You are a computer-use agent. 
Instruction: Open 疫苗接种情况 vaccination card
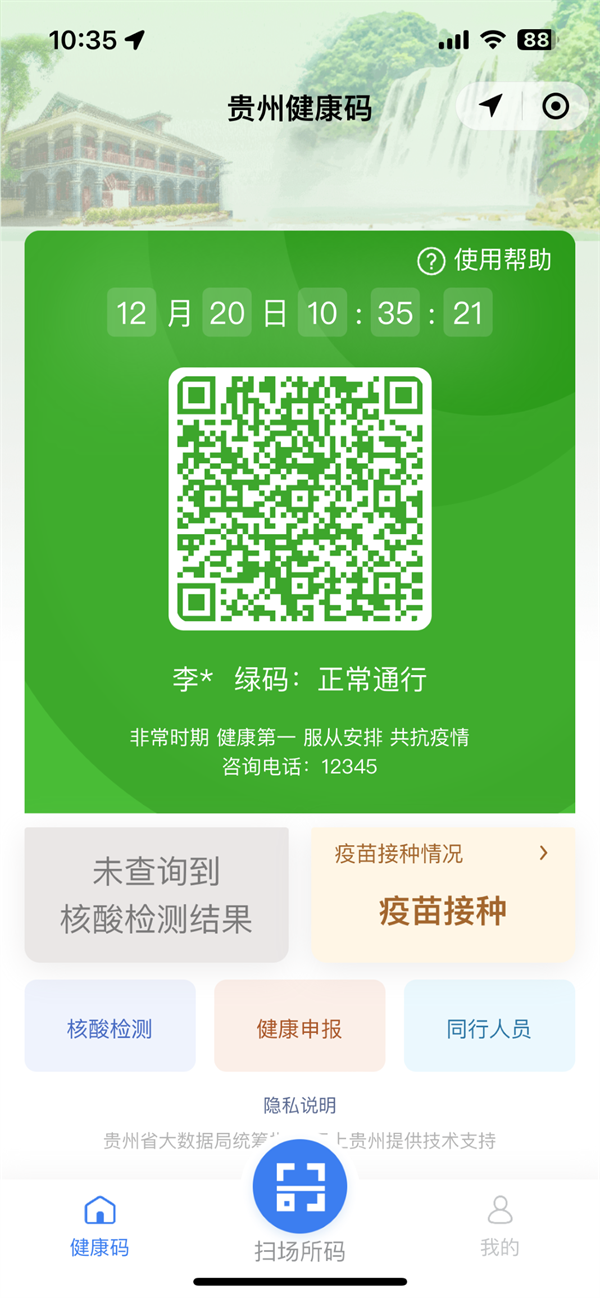(443, 895)
